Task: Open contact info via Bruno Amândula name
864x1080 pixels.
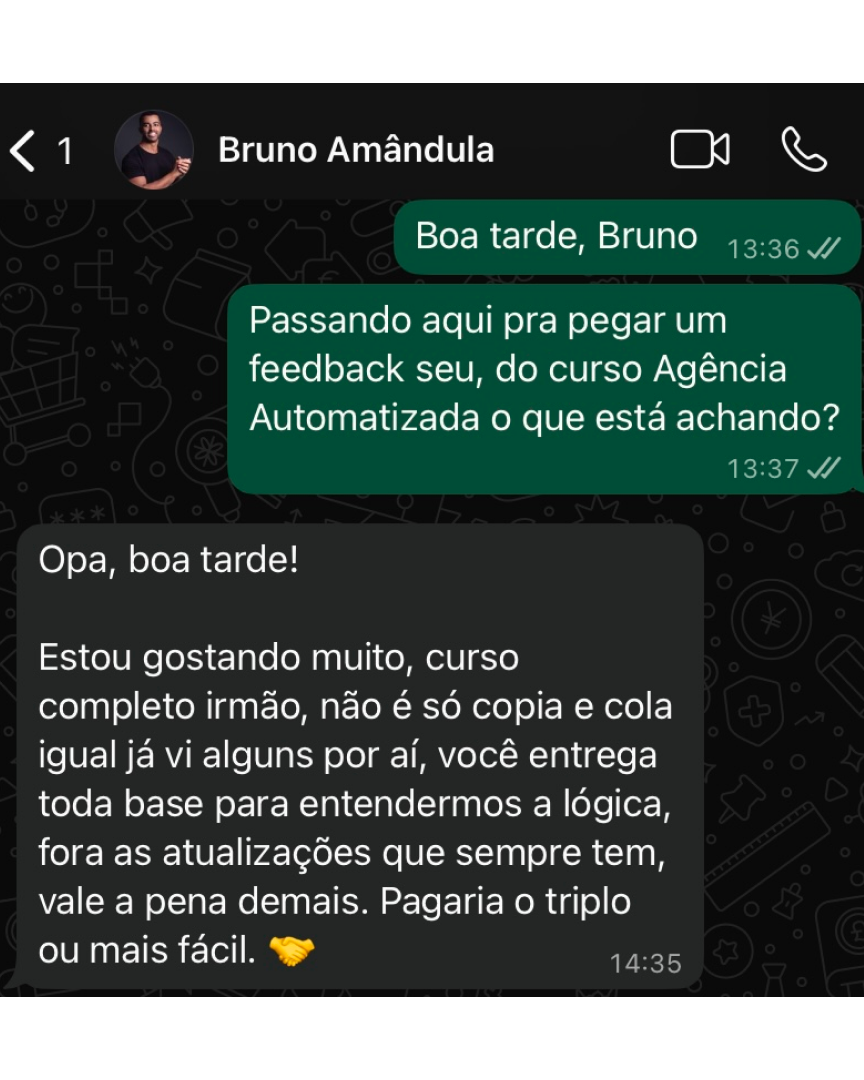Action: tap(356, 149)
